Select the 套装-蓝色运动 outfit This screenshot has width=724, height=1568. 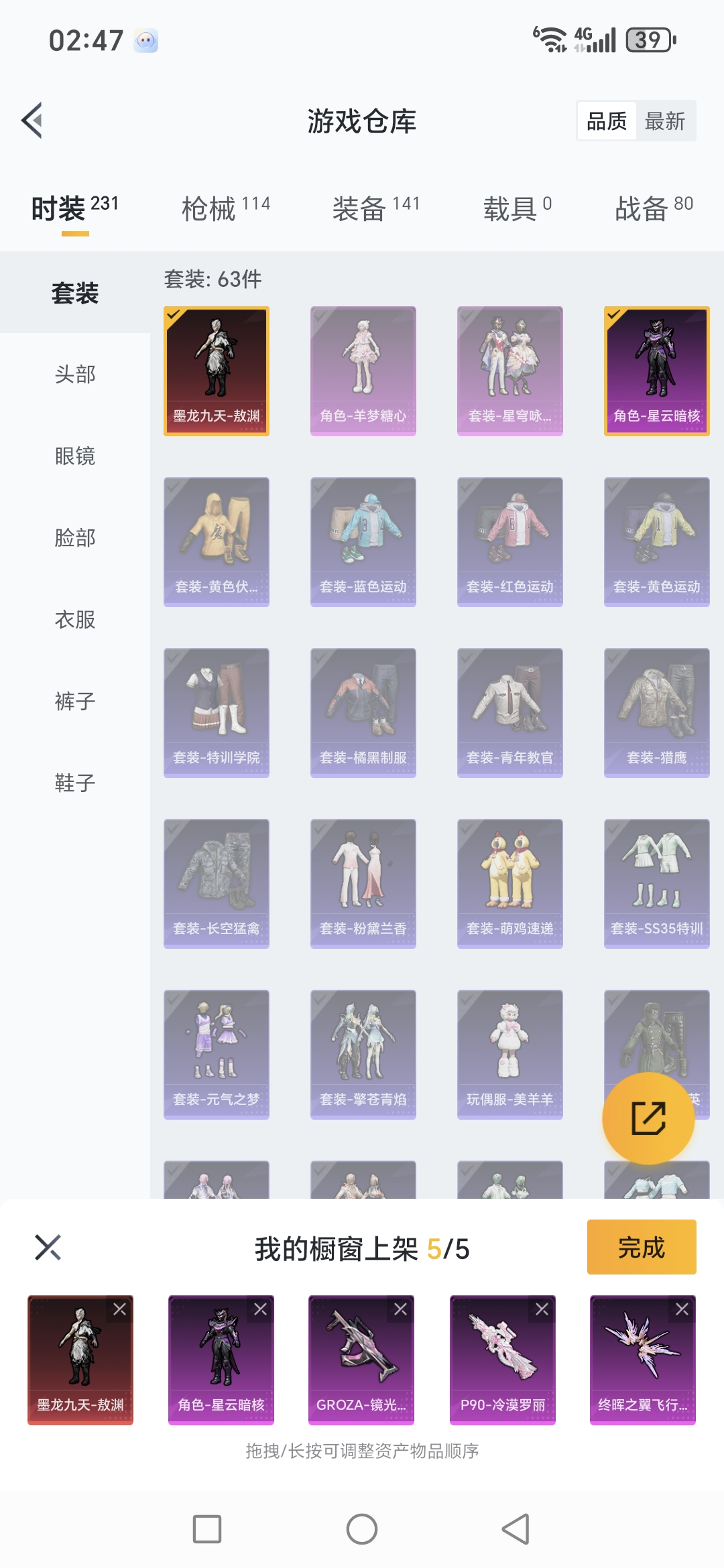click(x=363, y=541)
